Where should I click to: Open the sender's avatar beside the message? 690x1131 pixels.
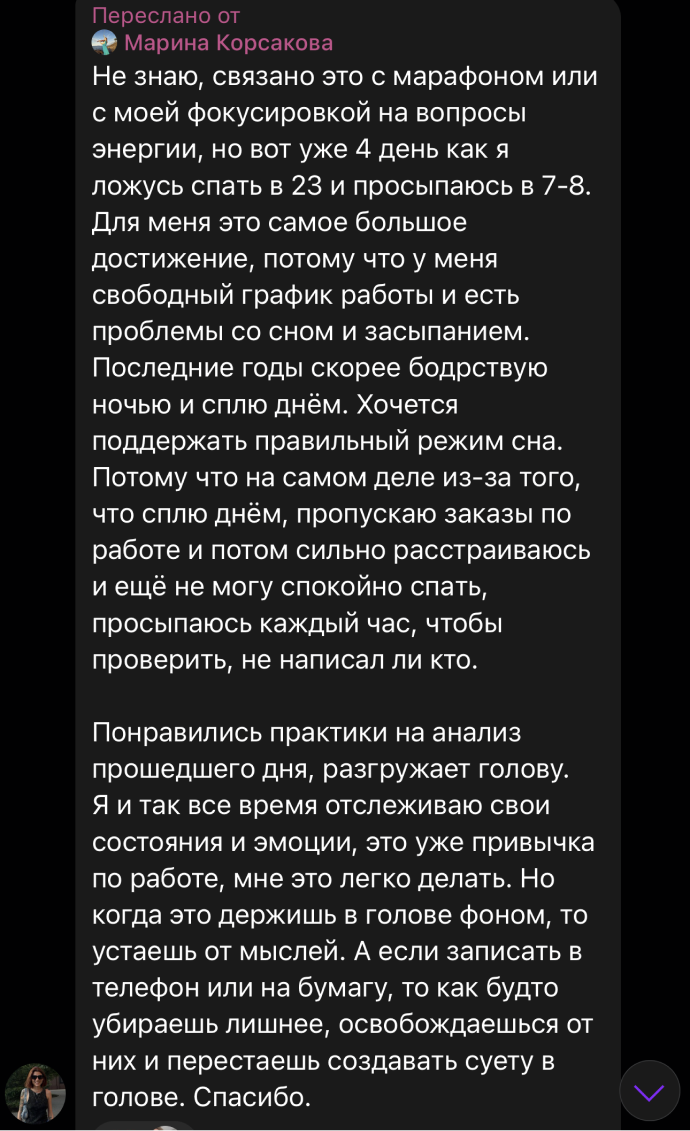point(35,1093)
